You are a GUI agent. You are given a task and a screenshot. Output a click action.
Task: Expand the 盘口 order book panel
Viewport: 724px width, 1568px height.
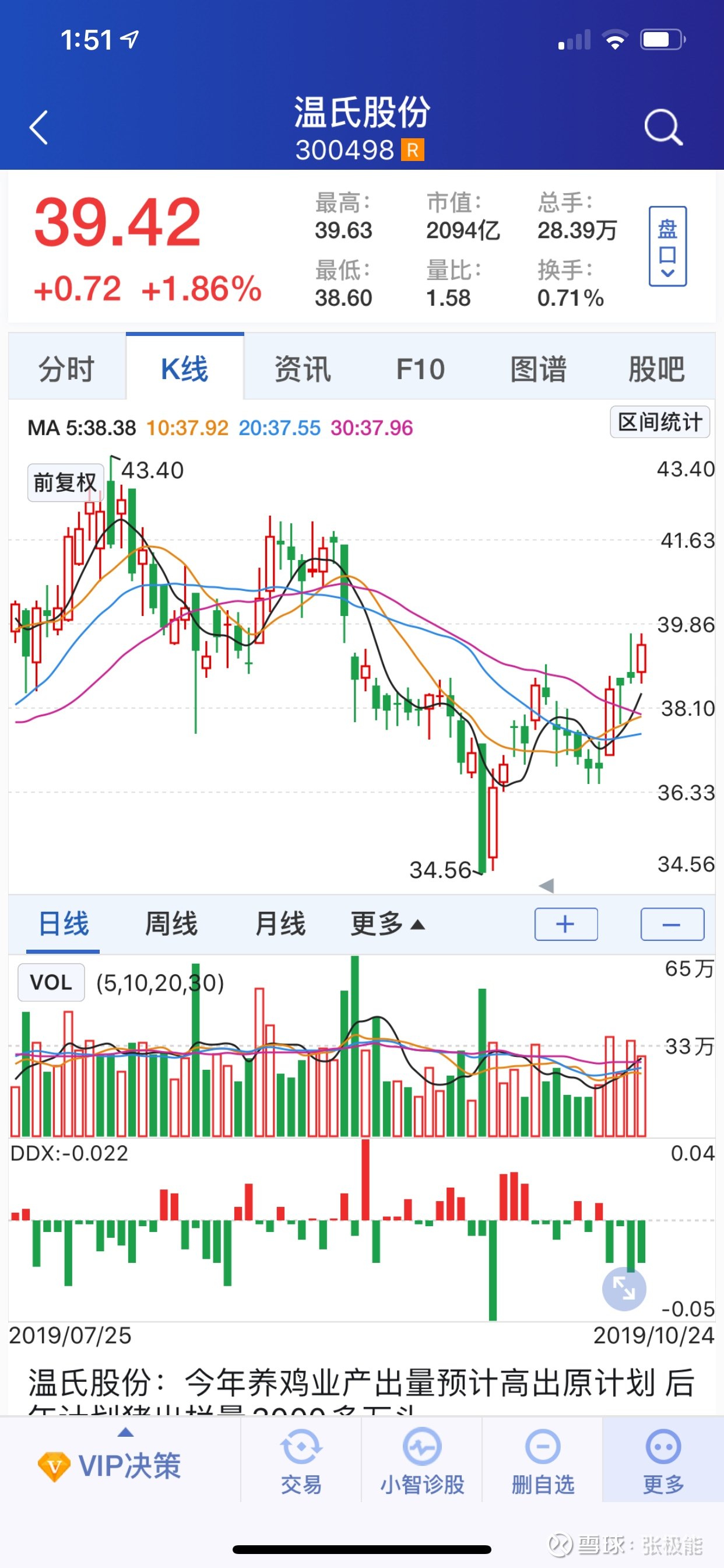pos(667,247)
